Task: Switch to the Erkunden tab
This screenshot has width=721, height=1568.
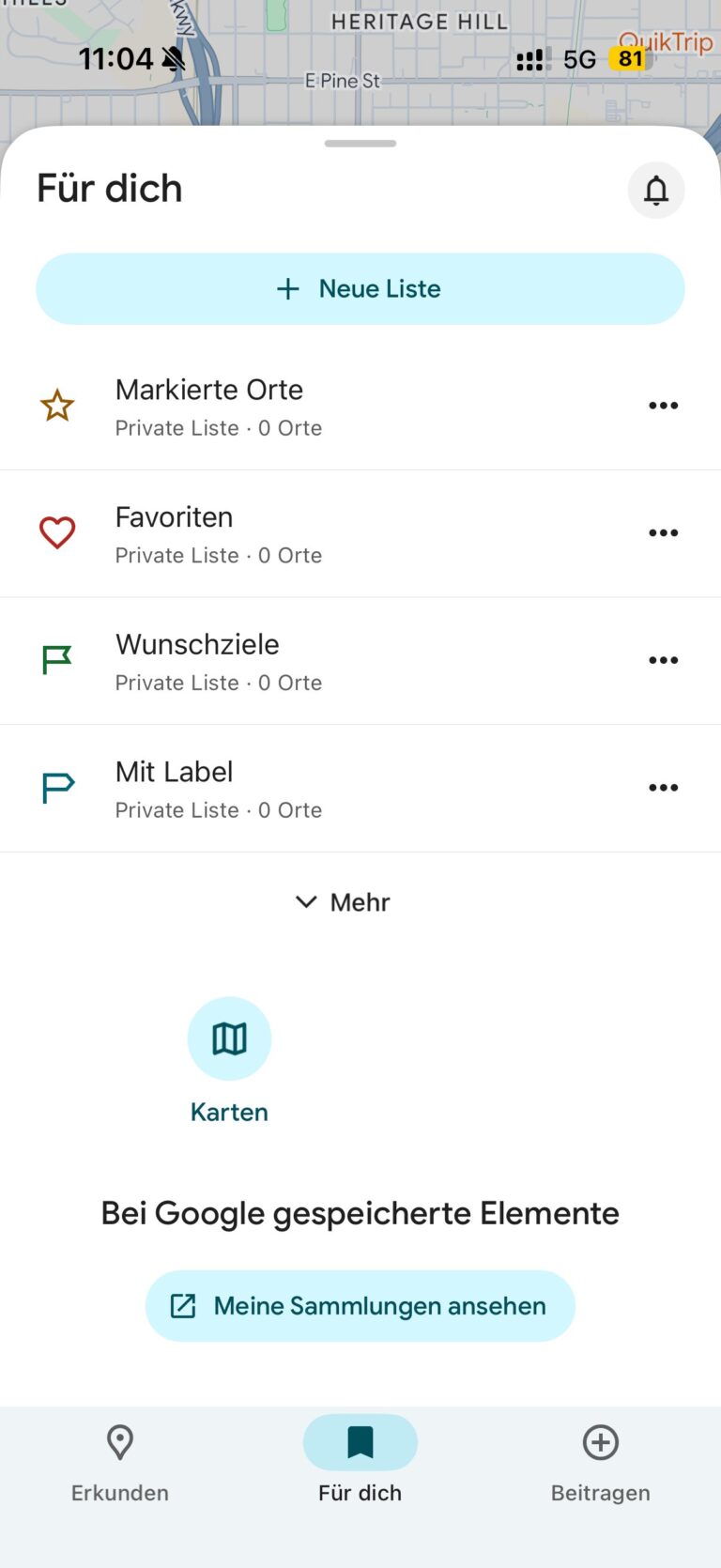Action: (119, 1465)
